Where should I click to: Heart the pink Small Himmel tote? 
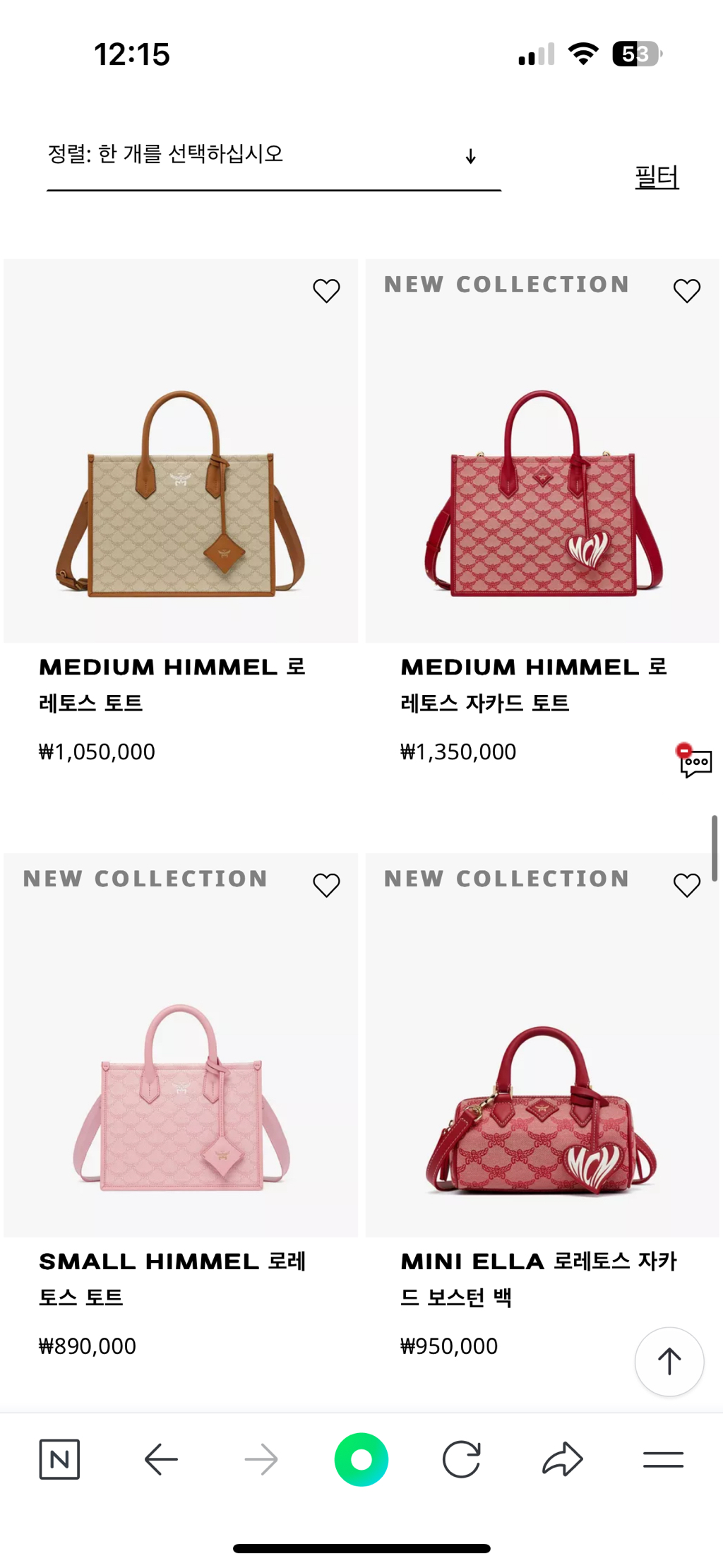click(326, 884)
